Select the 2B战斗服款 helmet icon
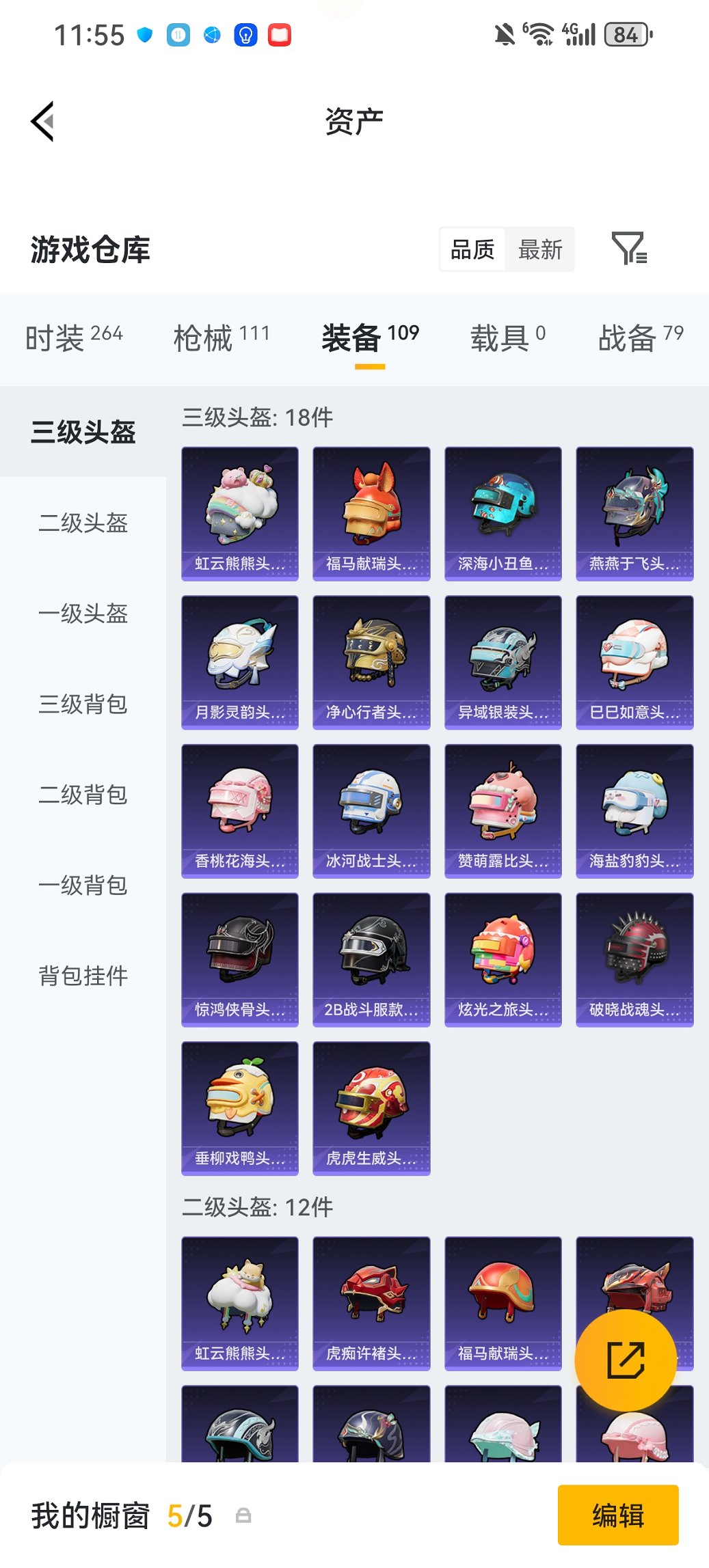 tap(371, 958)
